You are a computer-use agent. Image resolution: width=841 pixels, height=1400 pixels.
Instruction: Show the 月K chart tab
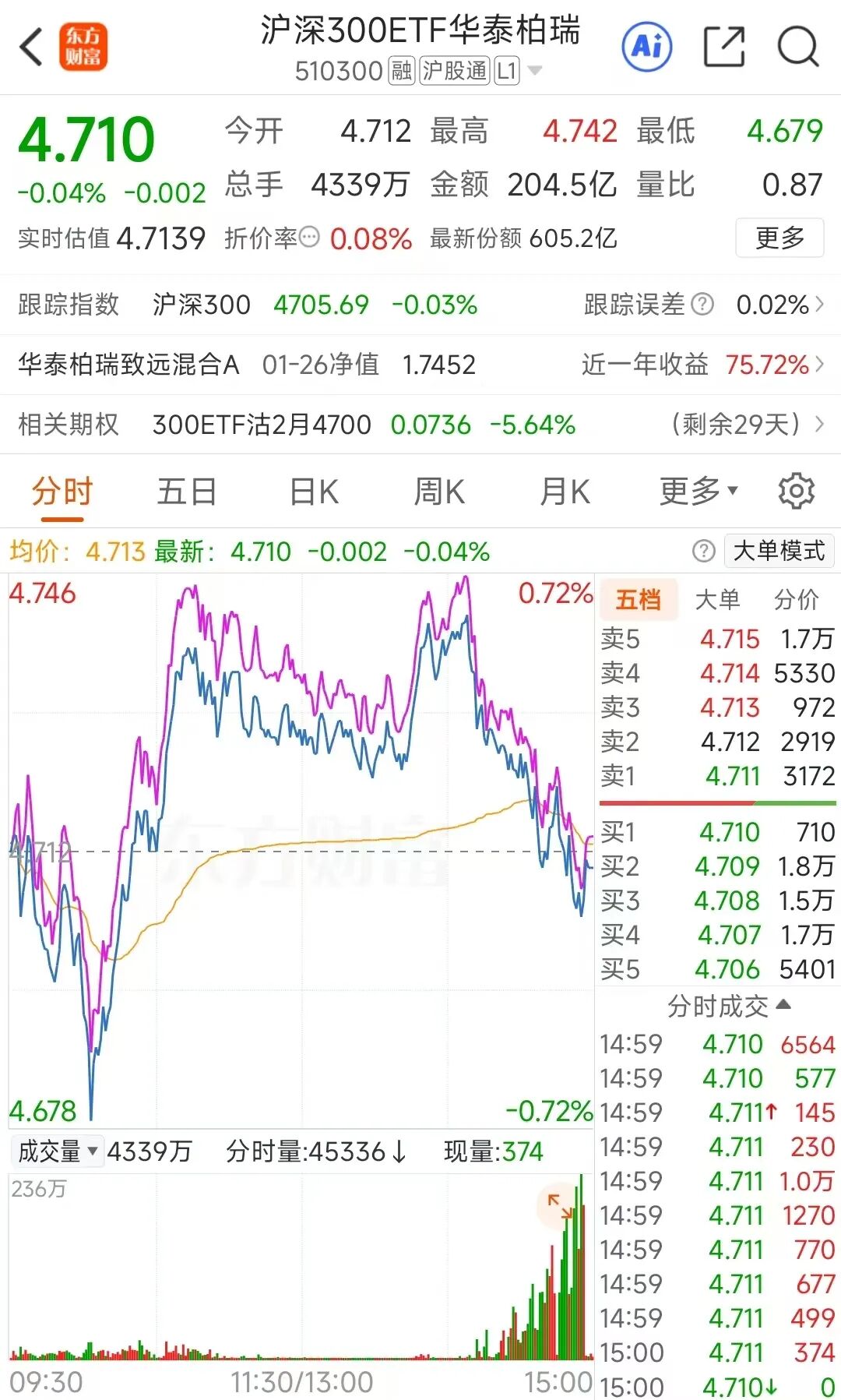tap(565, 492)
